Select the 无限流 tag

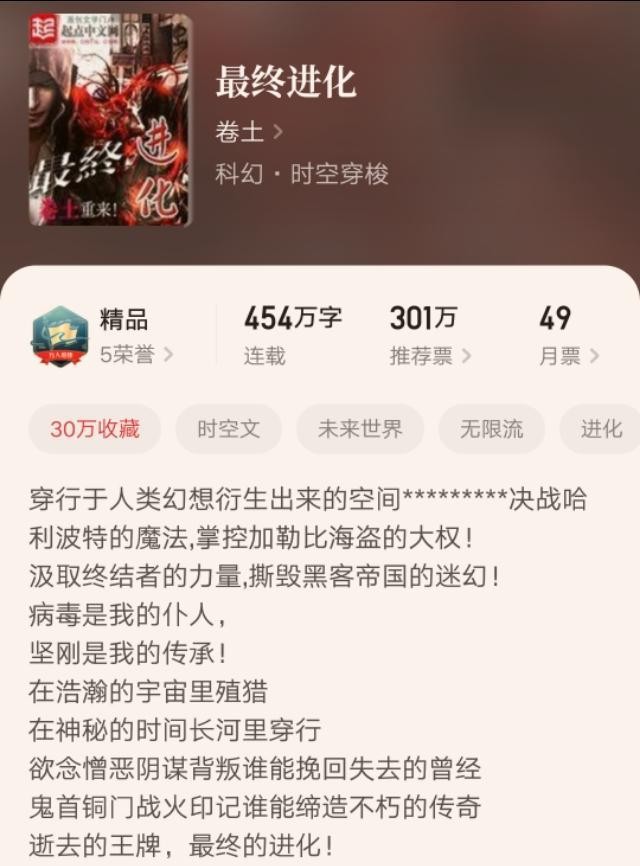point(491,429)
